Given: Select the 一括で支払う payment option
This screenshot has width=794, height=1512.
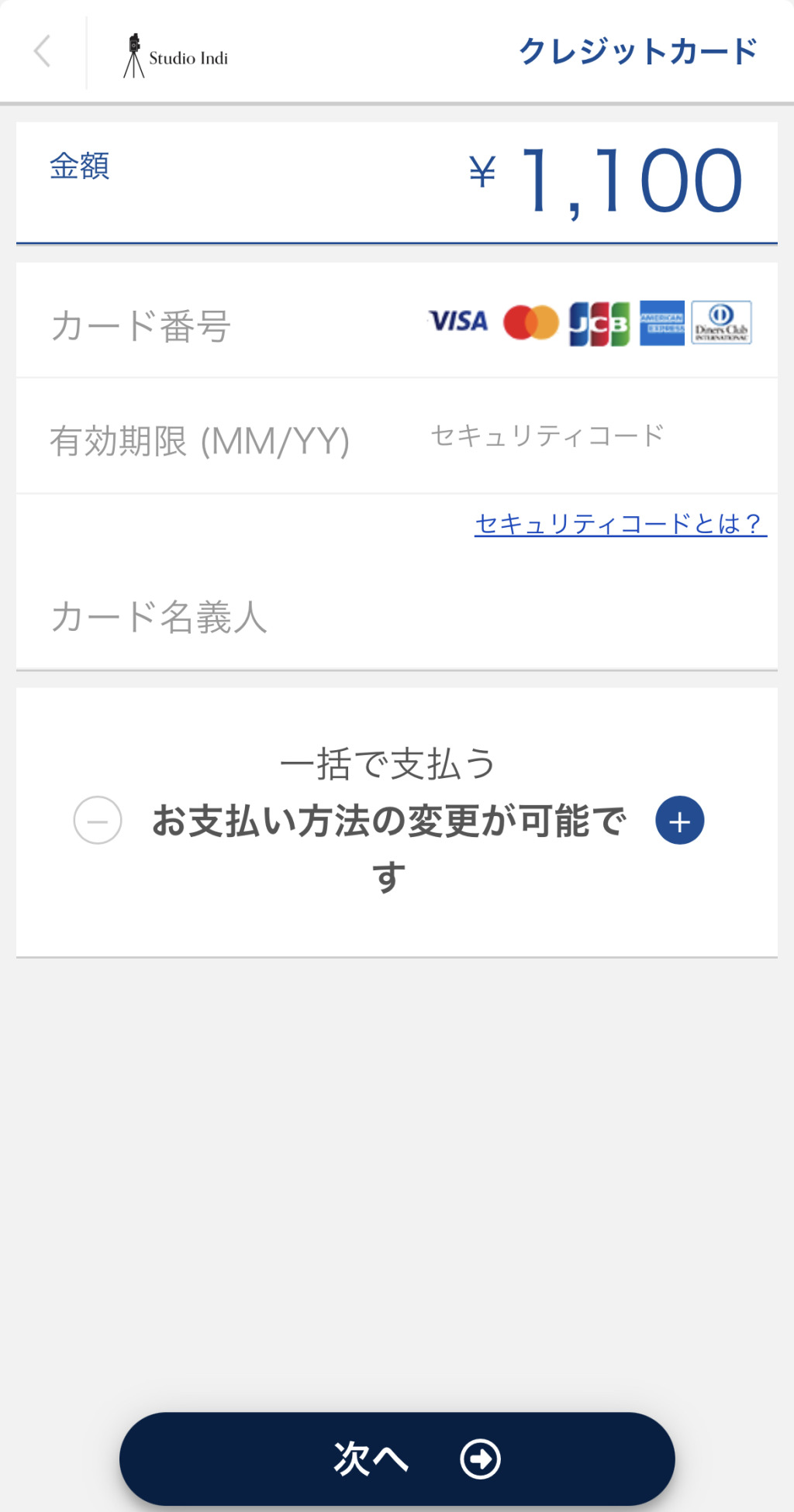Looking at the screenshot, I should 391,762.
